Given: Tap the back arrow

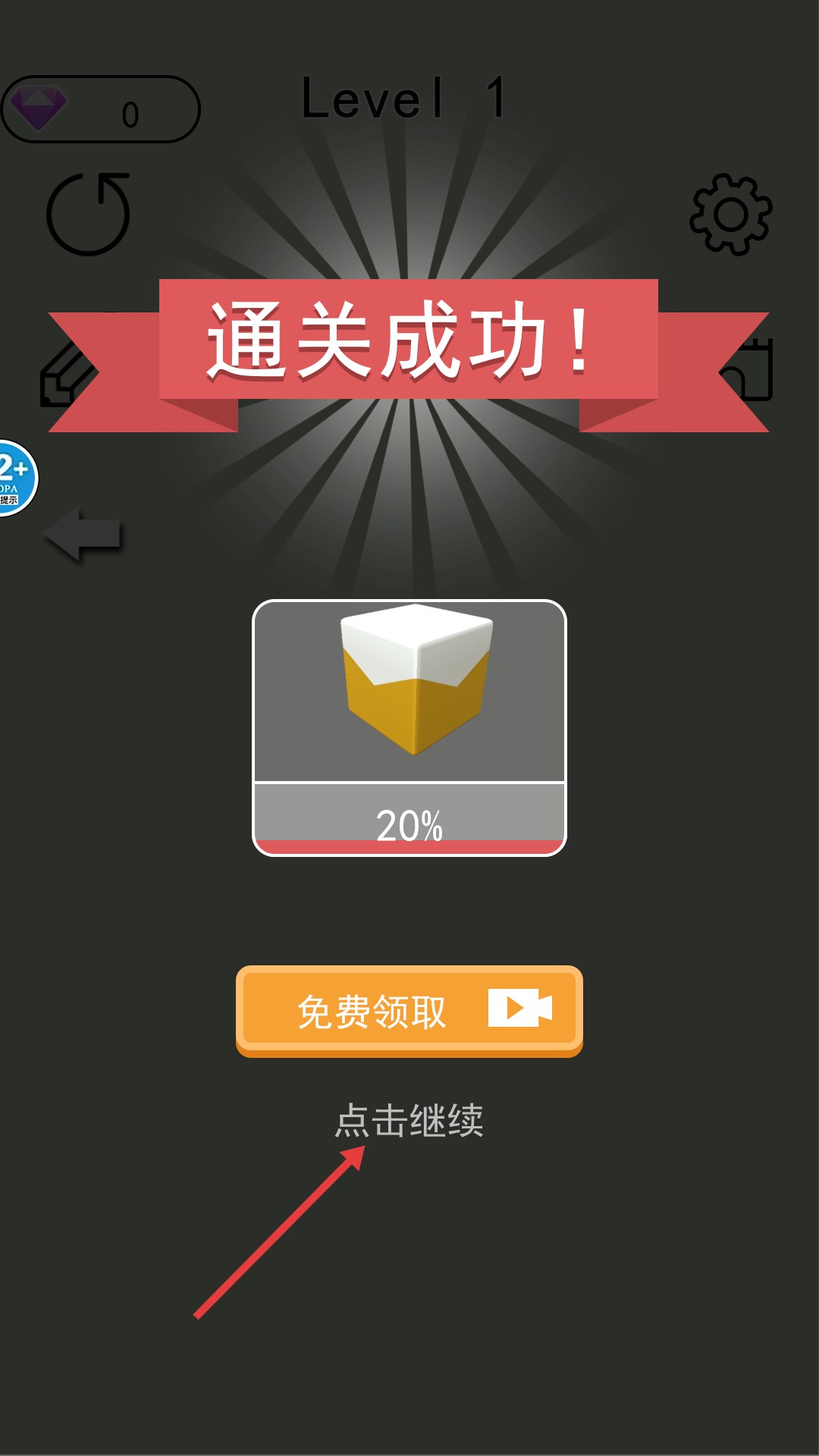Looking at the screenshot, I should coord(83,534).
